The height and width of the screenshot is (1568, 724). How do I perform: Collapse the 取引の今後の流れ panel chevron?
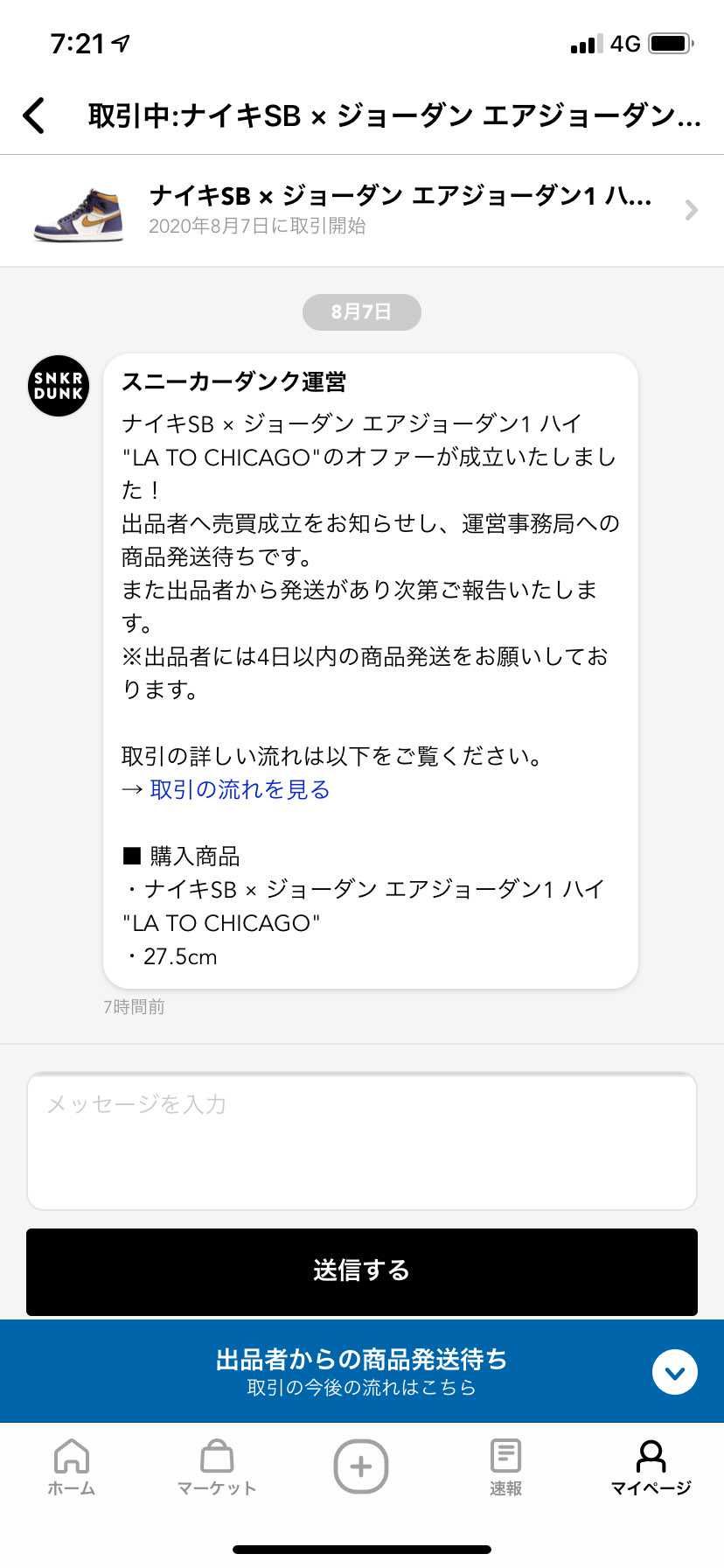(674, 1372)
